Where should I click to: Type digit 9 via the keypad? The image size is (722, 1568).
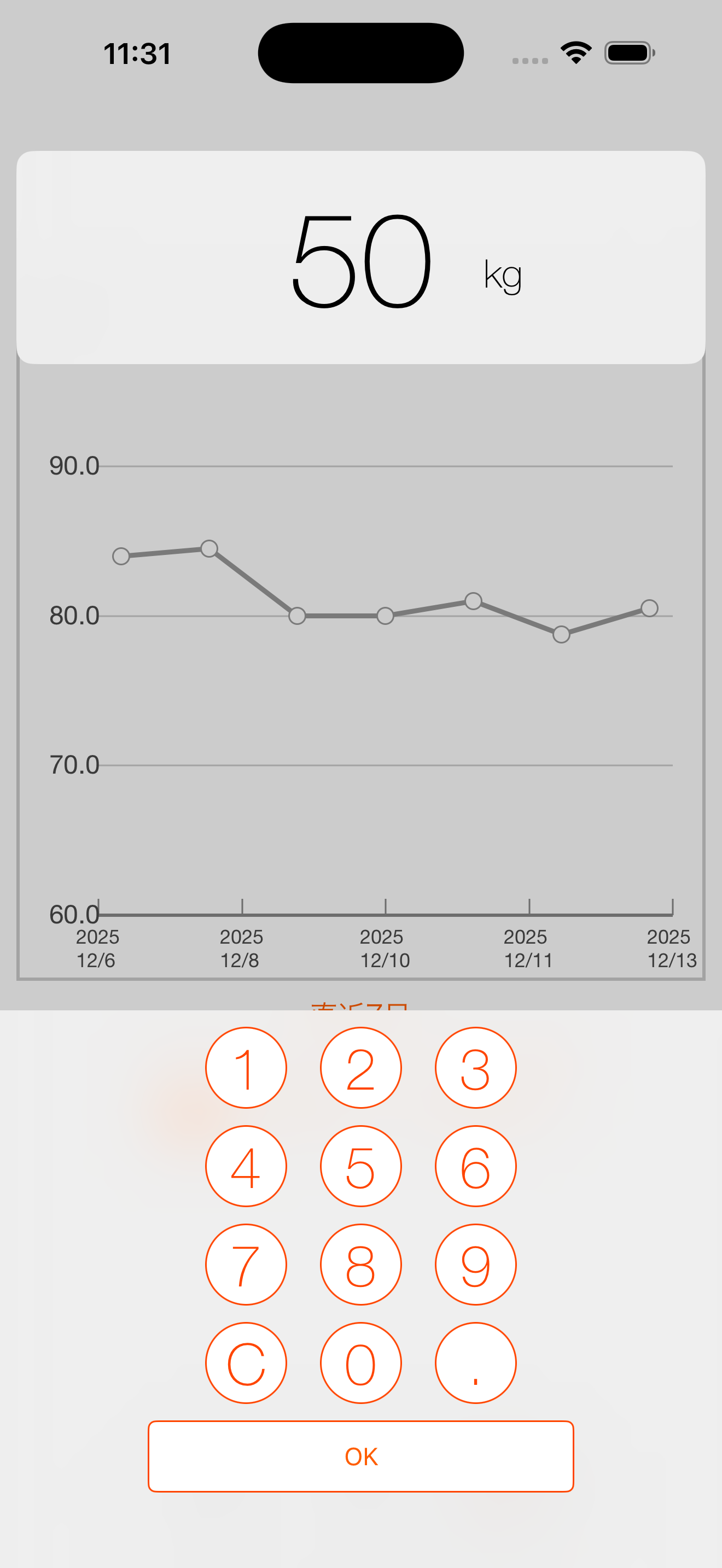click(x=475, y=1265)
